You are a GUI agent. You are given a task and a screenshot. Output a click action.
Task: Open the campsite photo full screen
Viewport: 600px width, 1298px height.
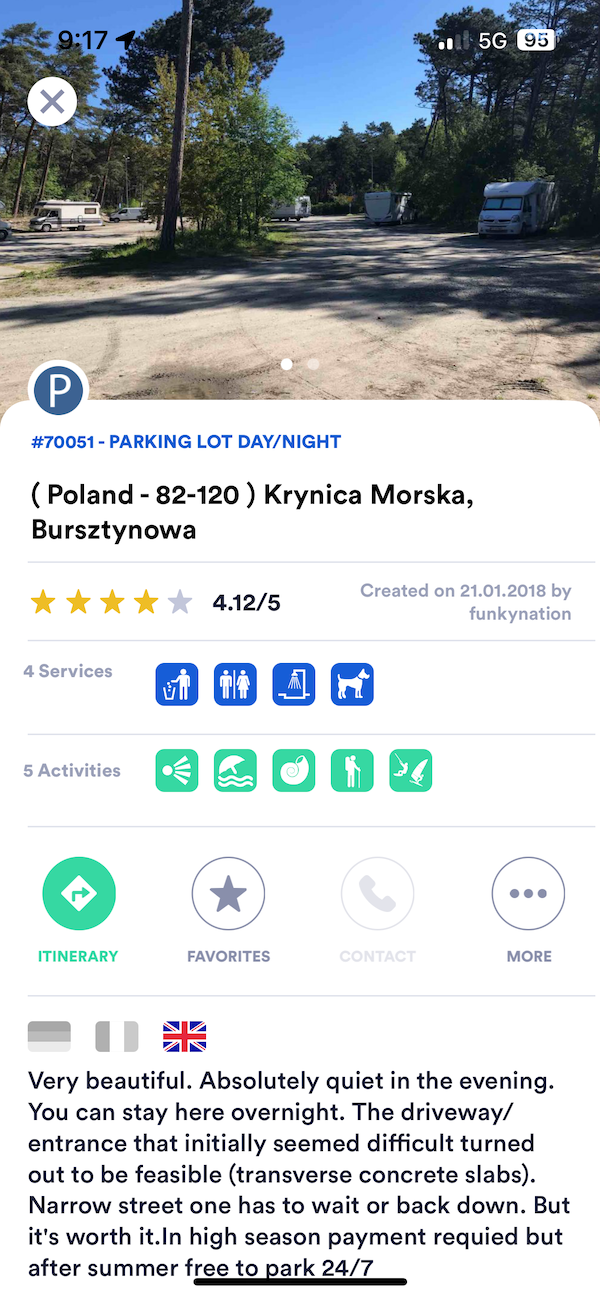click(300, 200)
